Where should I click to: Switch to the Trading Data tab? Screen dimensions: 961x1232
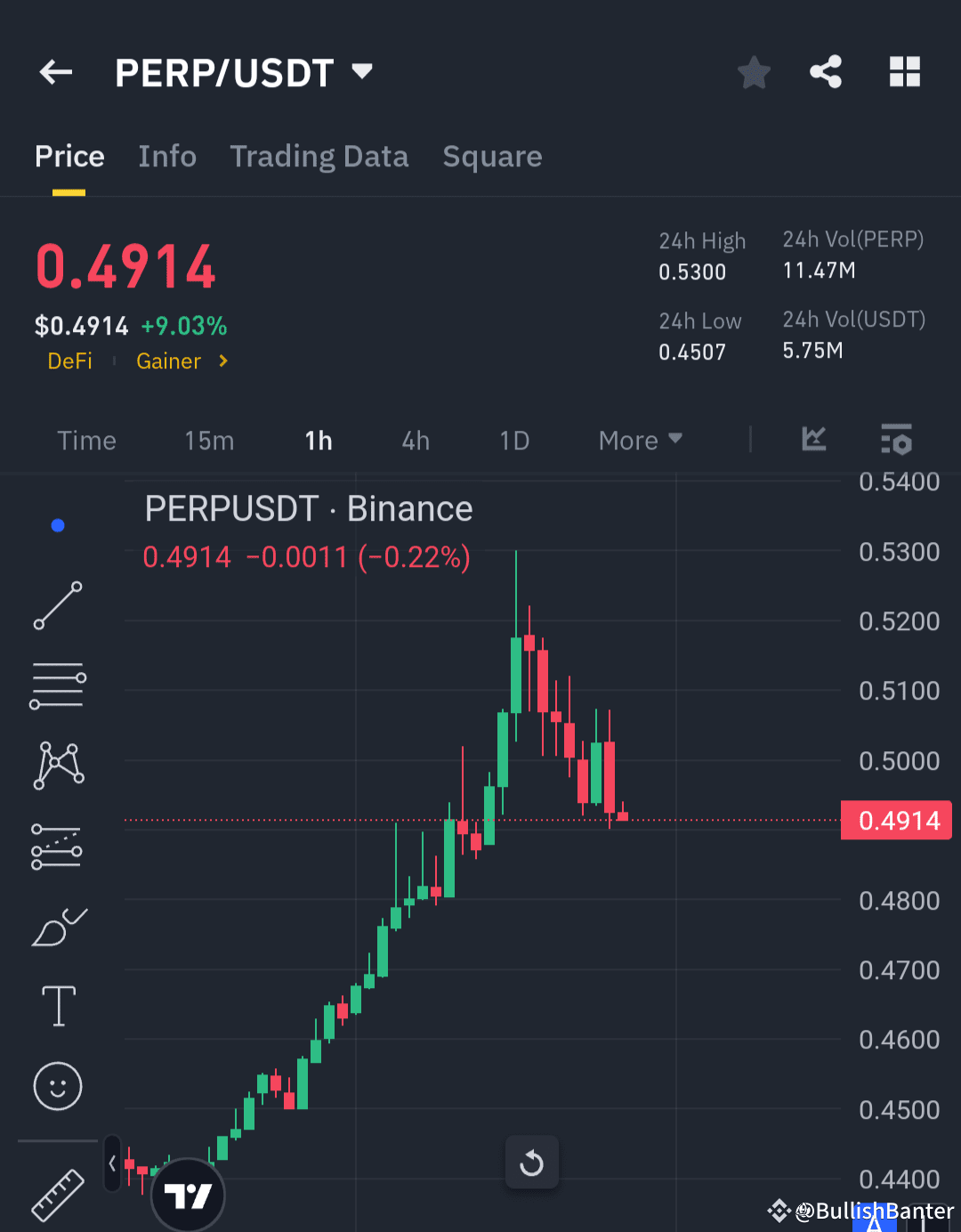click(x=319, y=156)
